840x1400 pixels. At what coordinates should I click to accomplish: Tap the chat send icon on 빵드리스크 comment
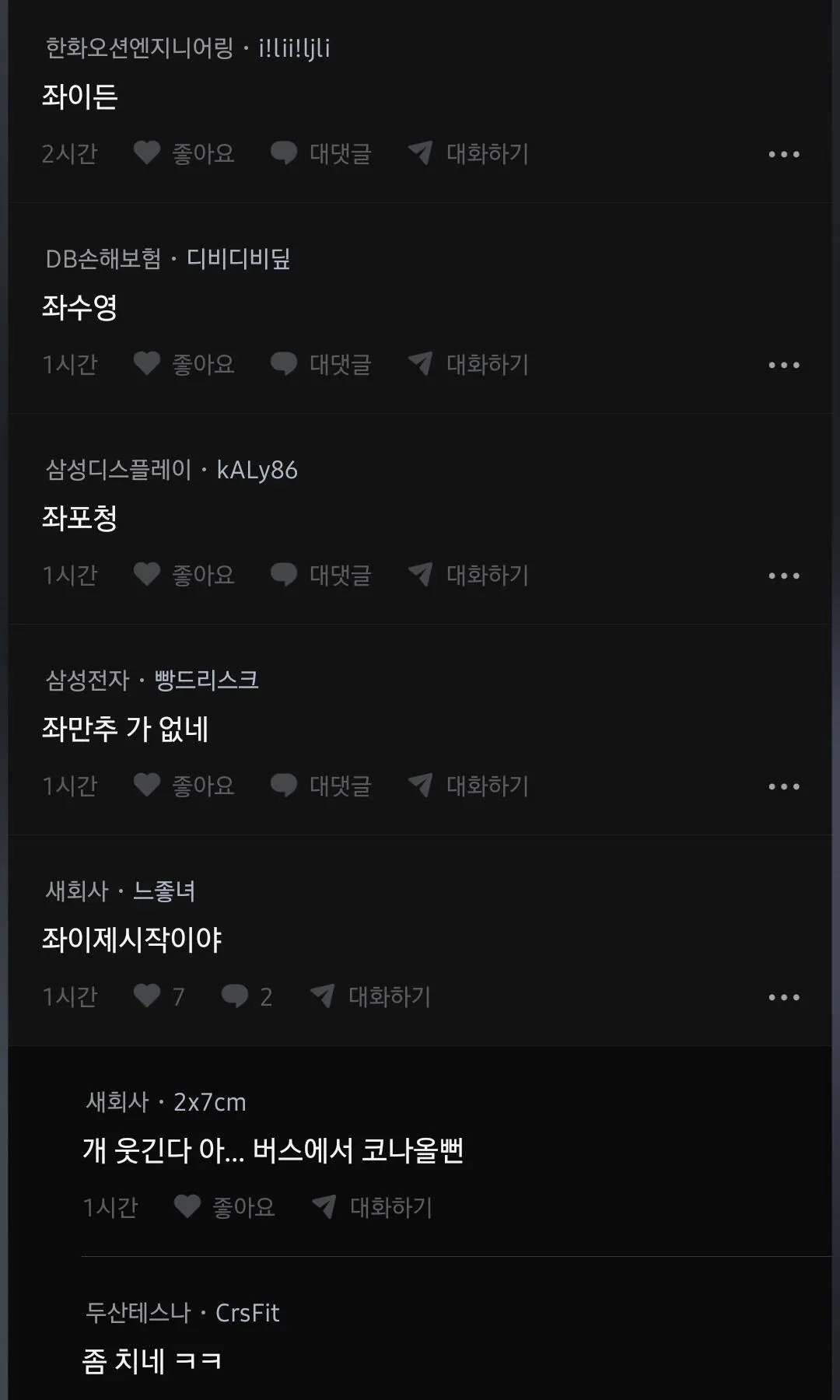coord(421,786)
